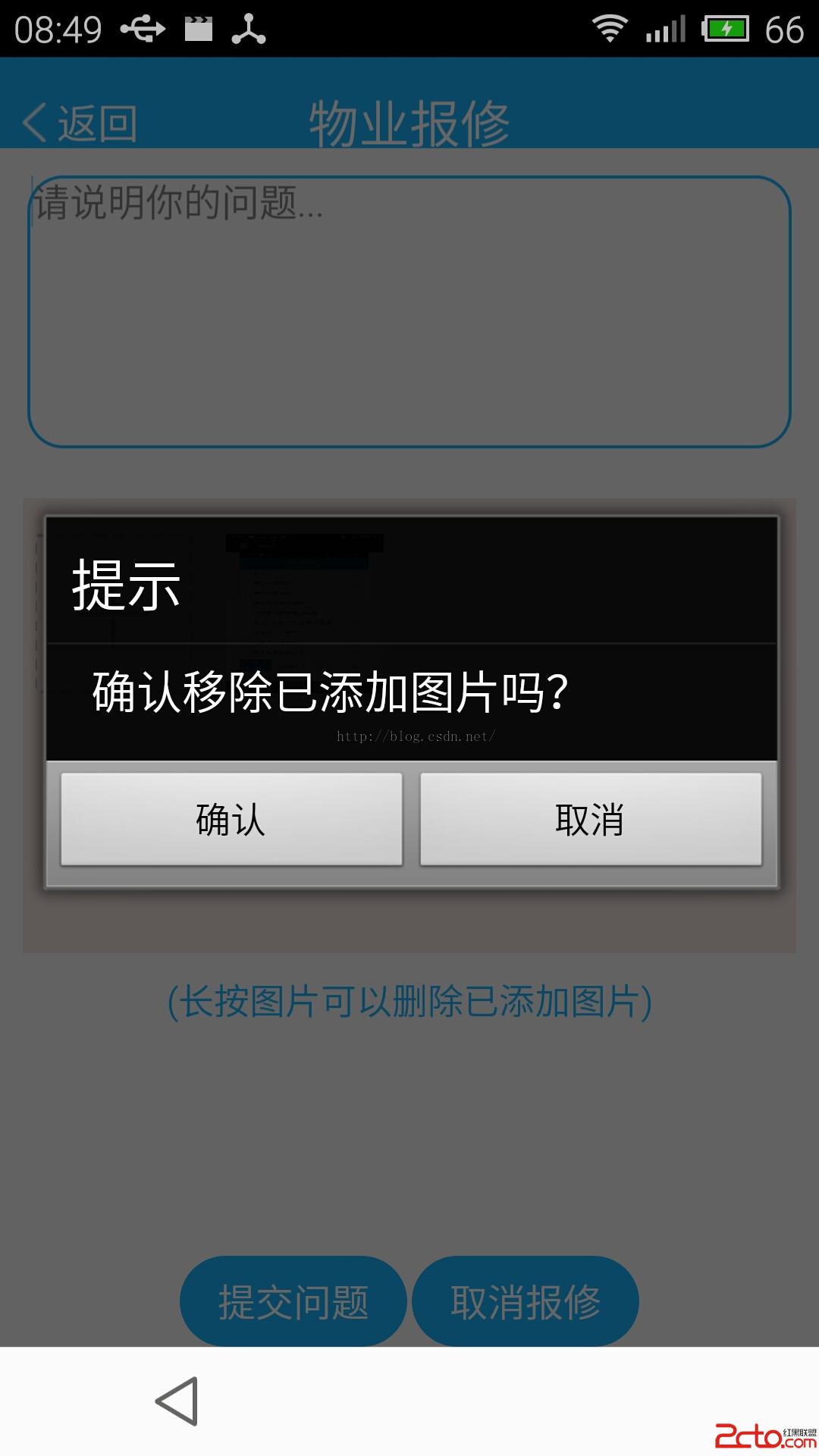Tap the system back navigation triangle
819x1456 pixels.
(x=177, y=1401)
